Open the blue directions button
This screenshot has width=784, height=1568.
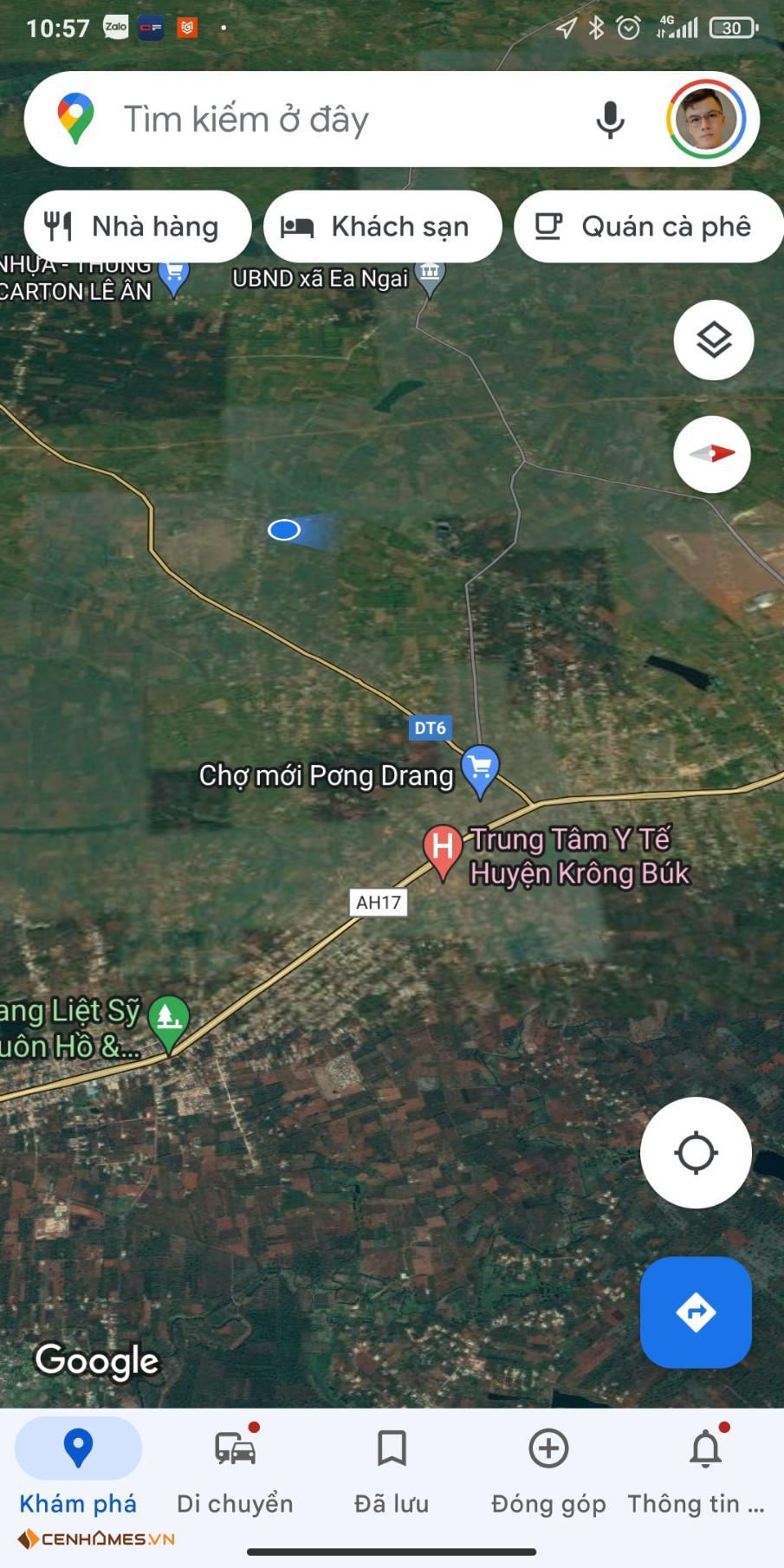pyautogui.click(x=696, y=1312)
